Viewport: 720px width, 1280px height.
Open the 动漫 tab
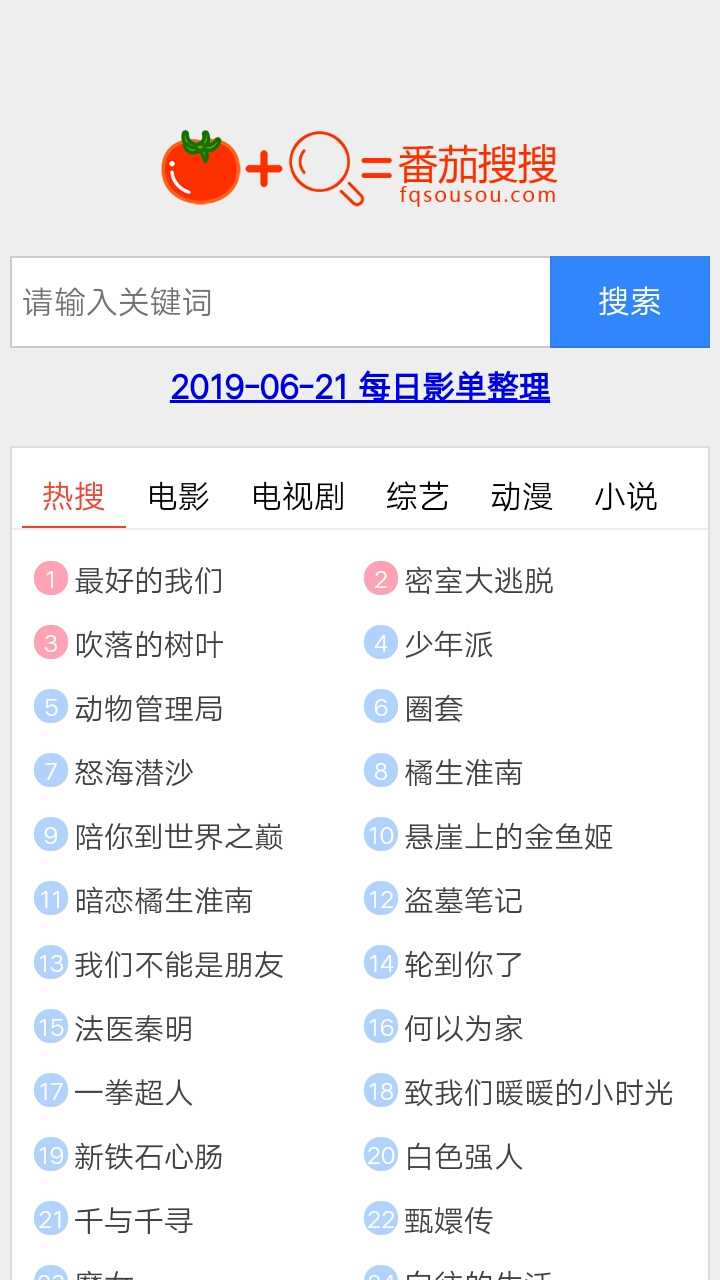tap(521, 497)
